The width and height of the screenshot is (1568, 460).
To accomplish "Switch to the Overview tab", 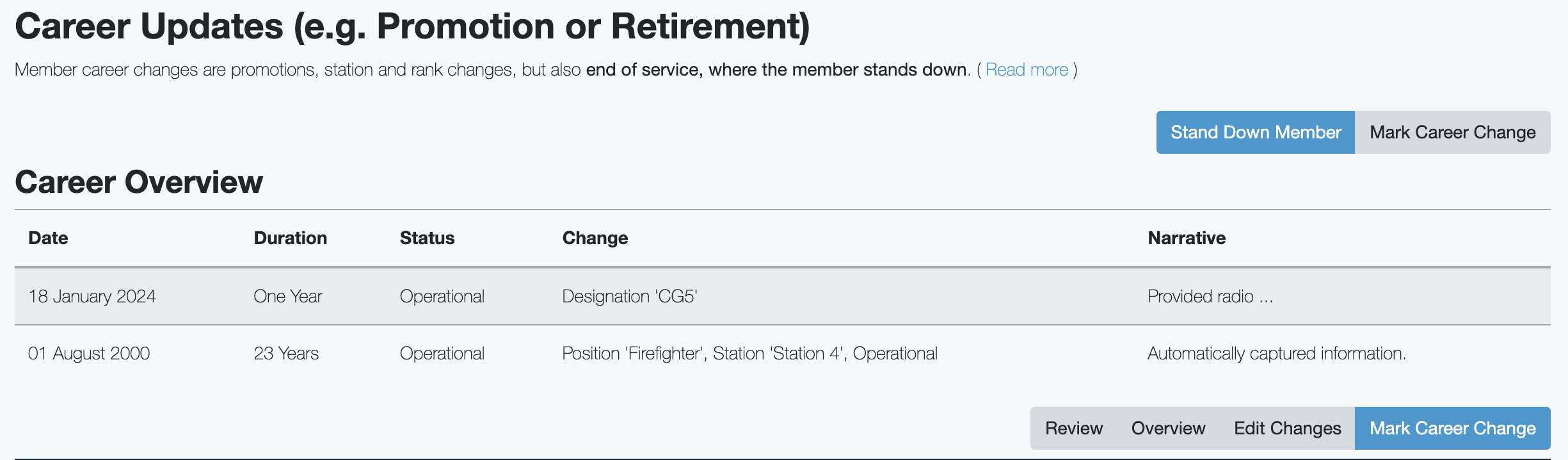I will pos(1168,428).
